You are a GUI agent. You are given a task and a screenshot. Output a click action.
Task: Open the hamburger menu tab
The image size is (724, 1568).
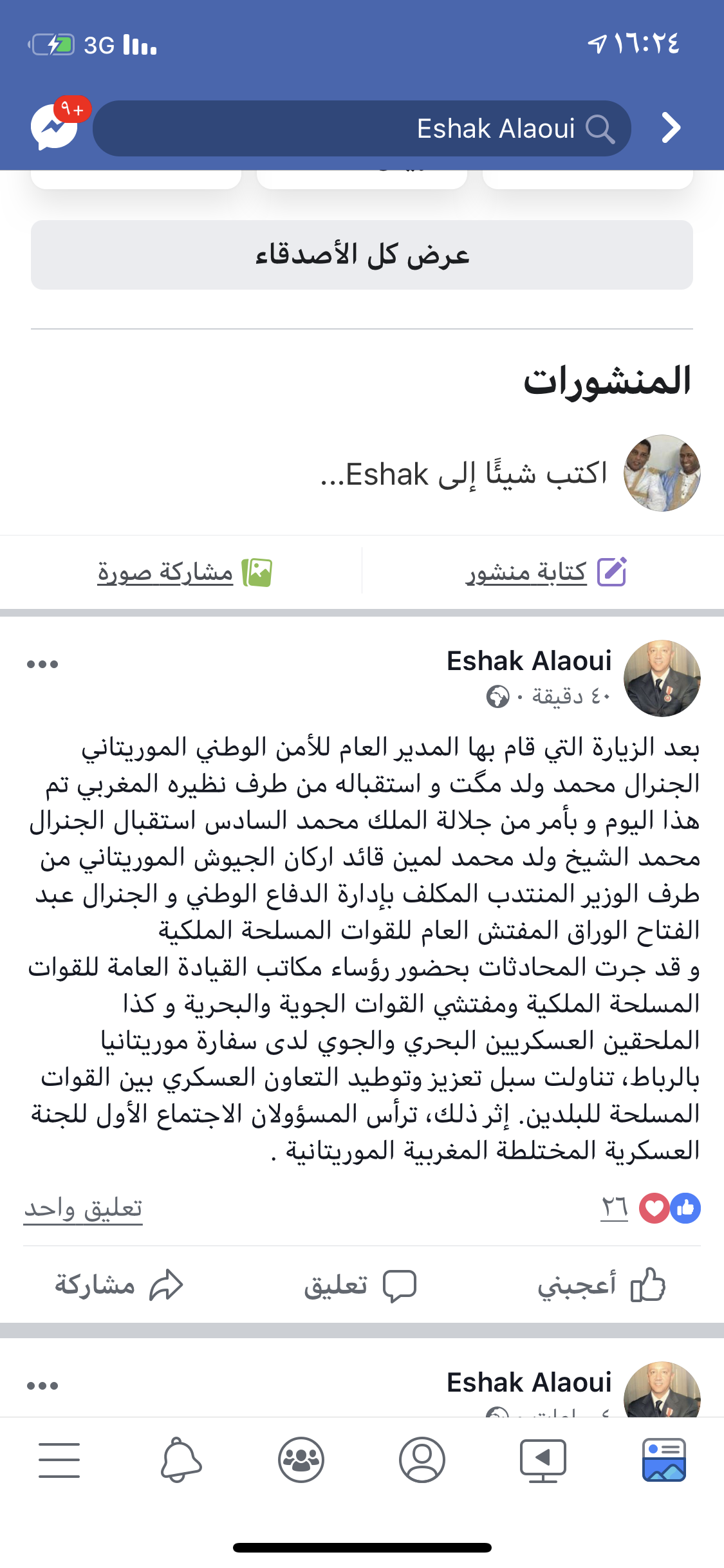coord(59,1460)
